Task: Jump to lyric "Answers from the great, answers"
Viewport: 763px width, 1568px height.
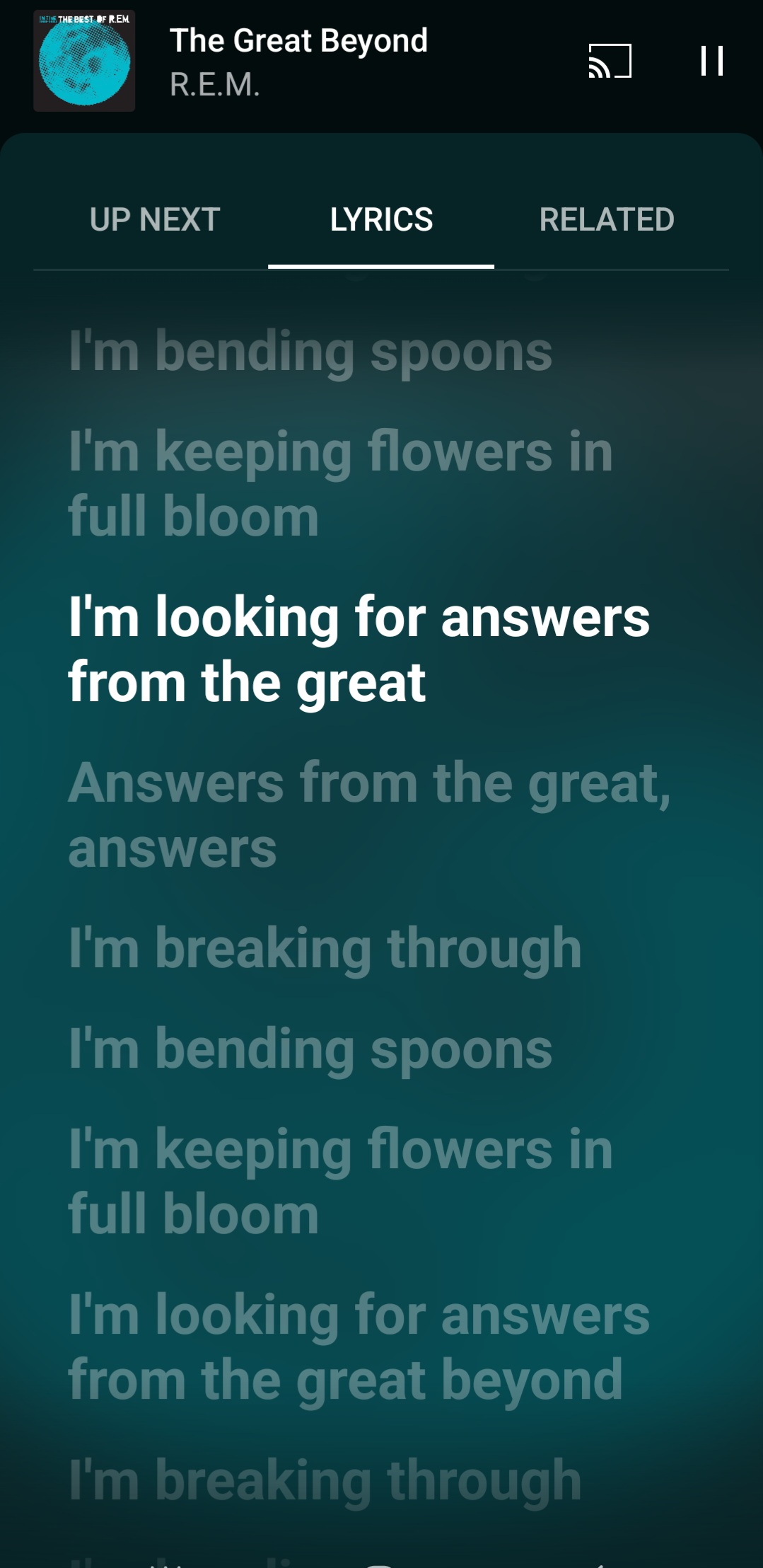Action: 368,815
